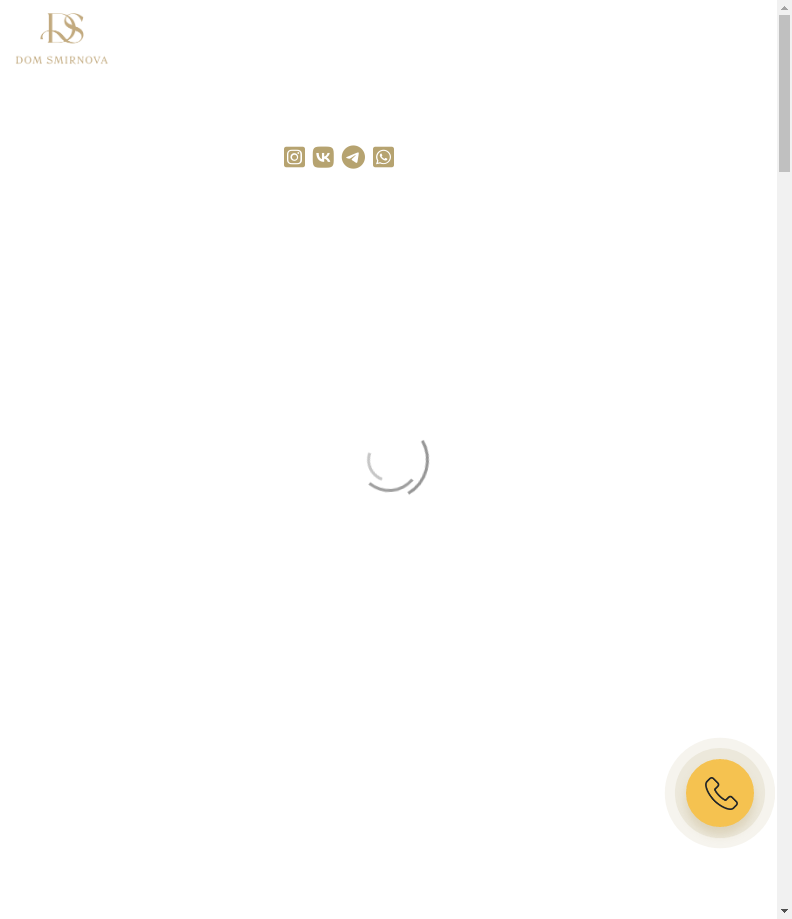Go to Dom Smirnova home via logo
Screen dimensions: 792x919
[62, 39]
